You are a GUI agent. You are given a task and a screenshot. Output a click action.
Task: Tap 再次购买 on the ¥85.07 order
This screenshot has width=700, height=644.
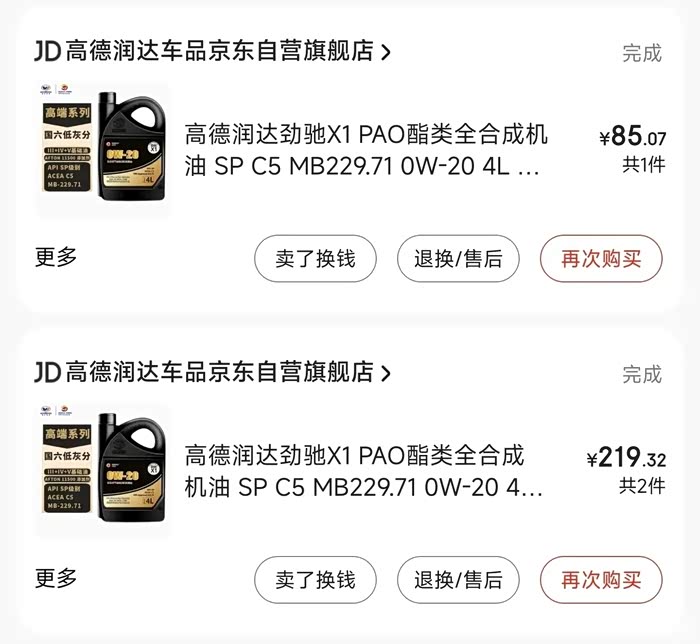pyautogui.click(x=601, y=259)
